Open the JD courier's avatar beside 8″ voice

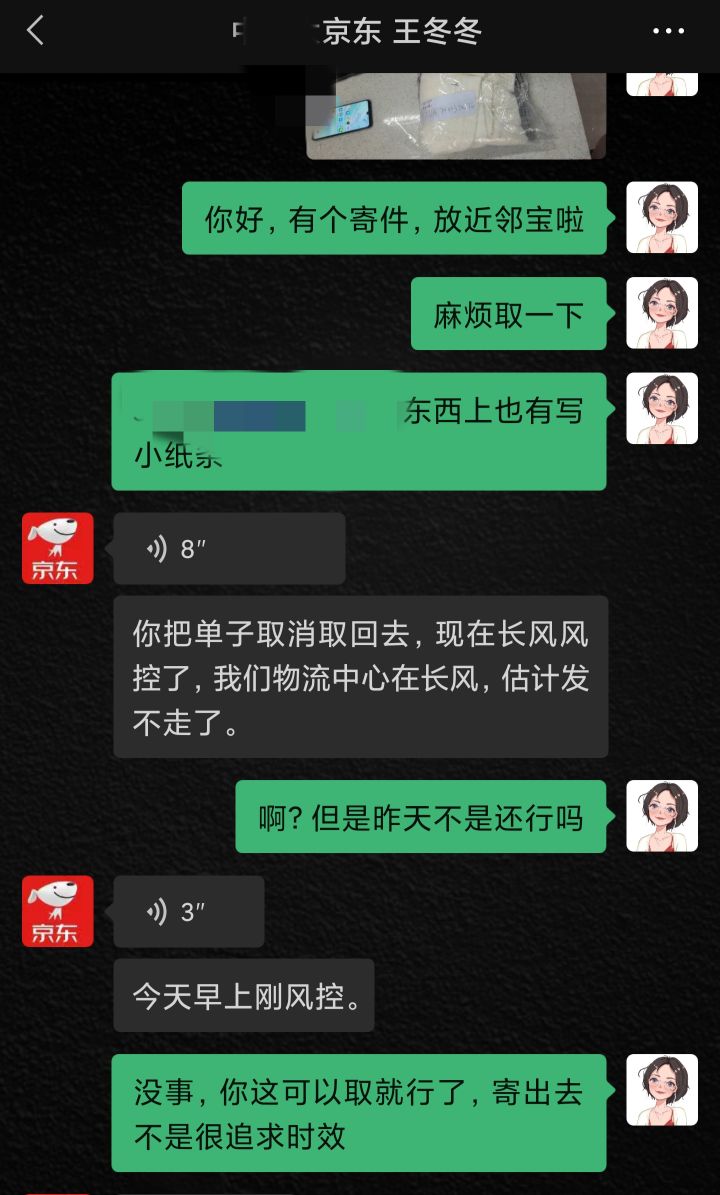58,549
